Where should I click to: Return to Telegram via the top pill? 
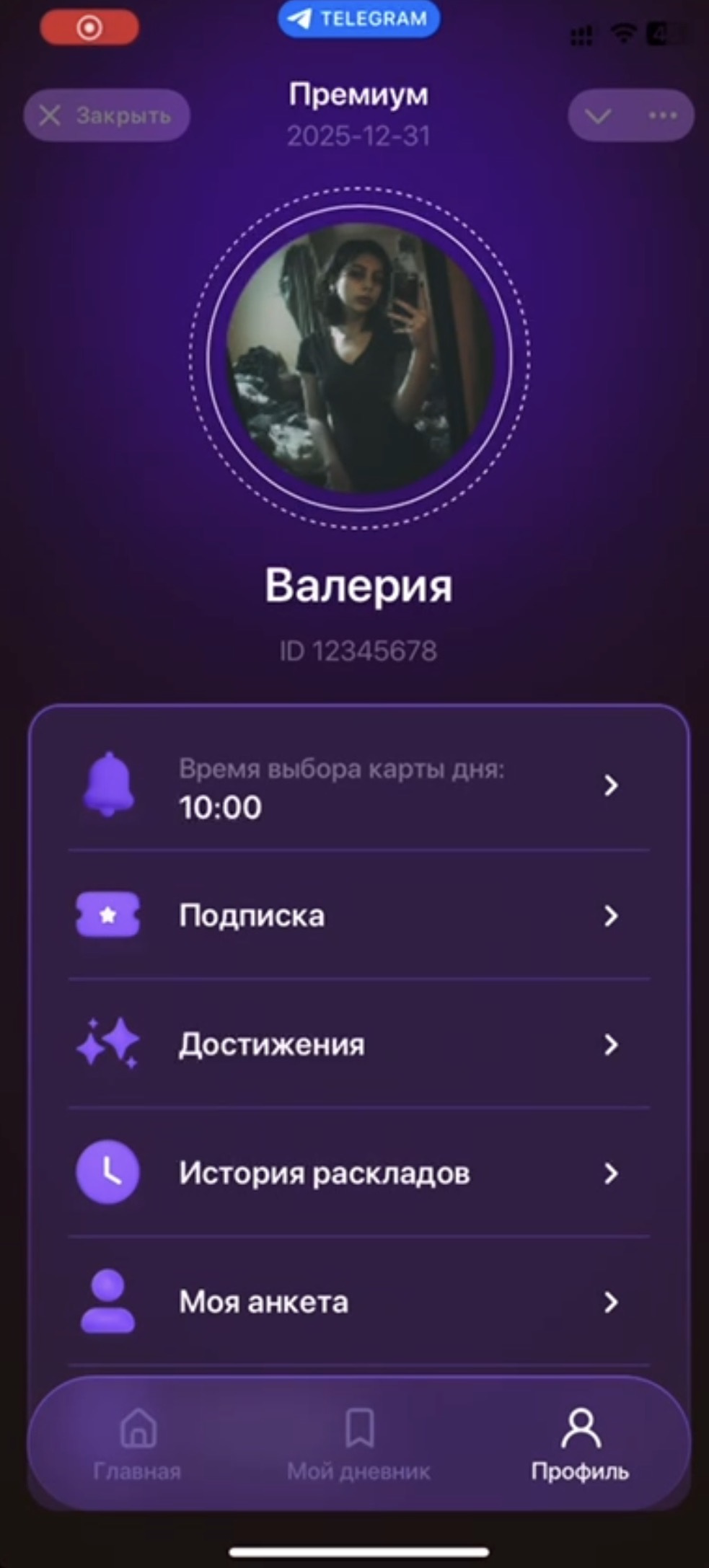[x=358, y=19]
